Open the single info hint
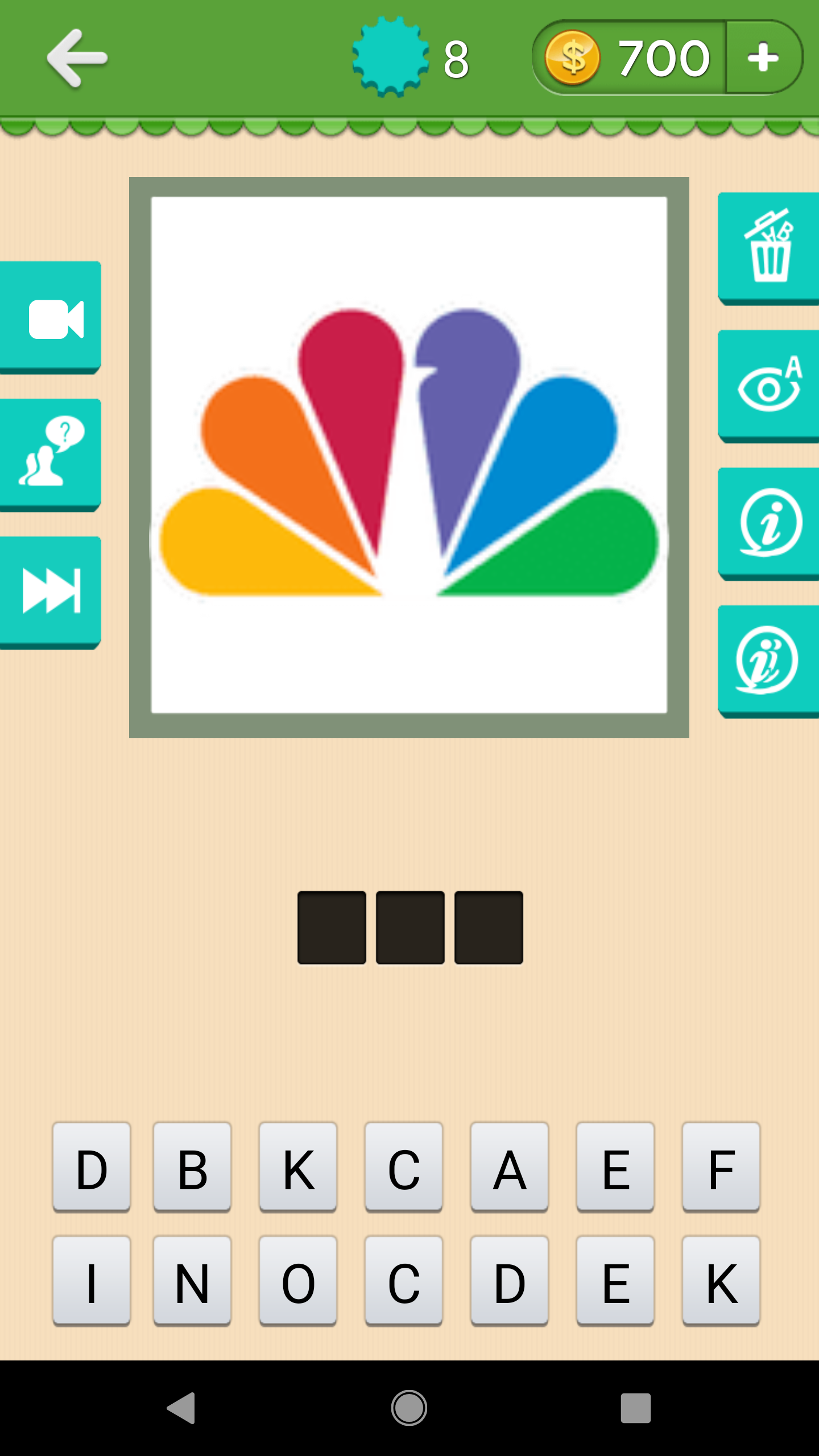 pos(768,523)
